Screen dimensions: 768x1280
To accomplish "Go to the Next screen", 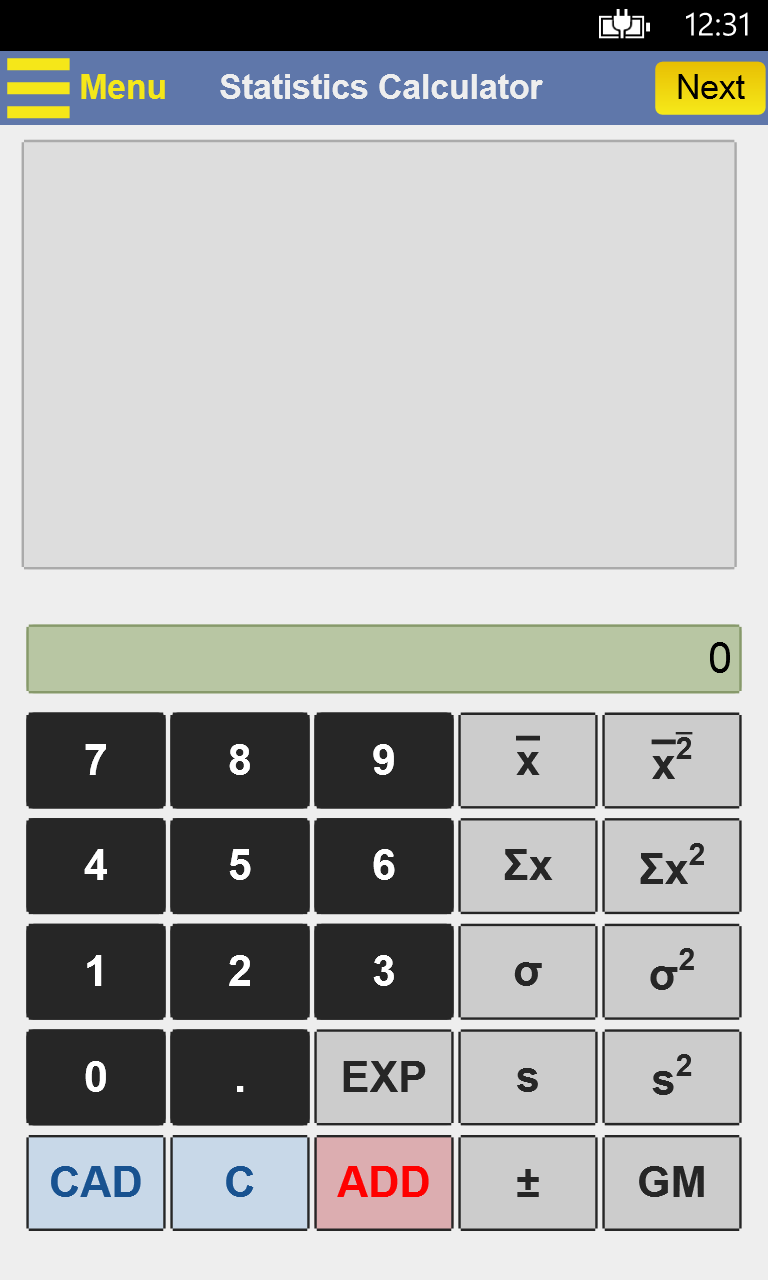I will (x=710, y=88).
